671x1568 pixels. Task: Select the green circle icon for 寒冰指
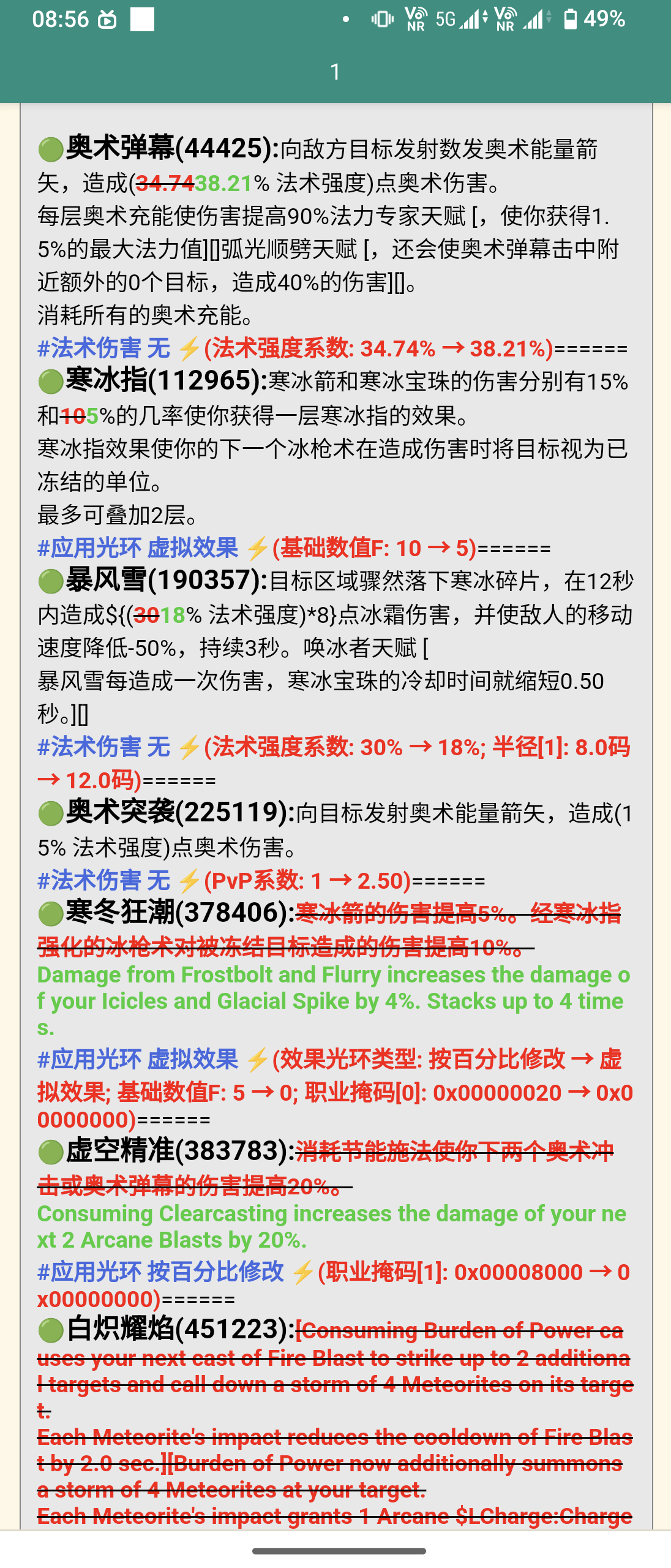tap(51, 383)
